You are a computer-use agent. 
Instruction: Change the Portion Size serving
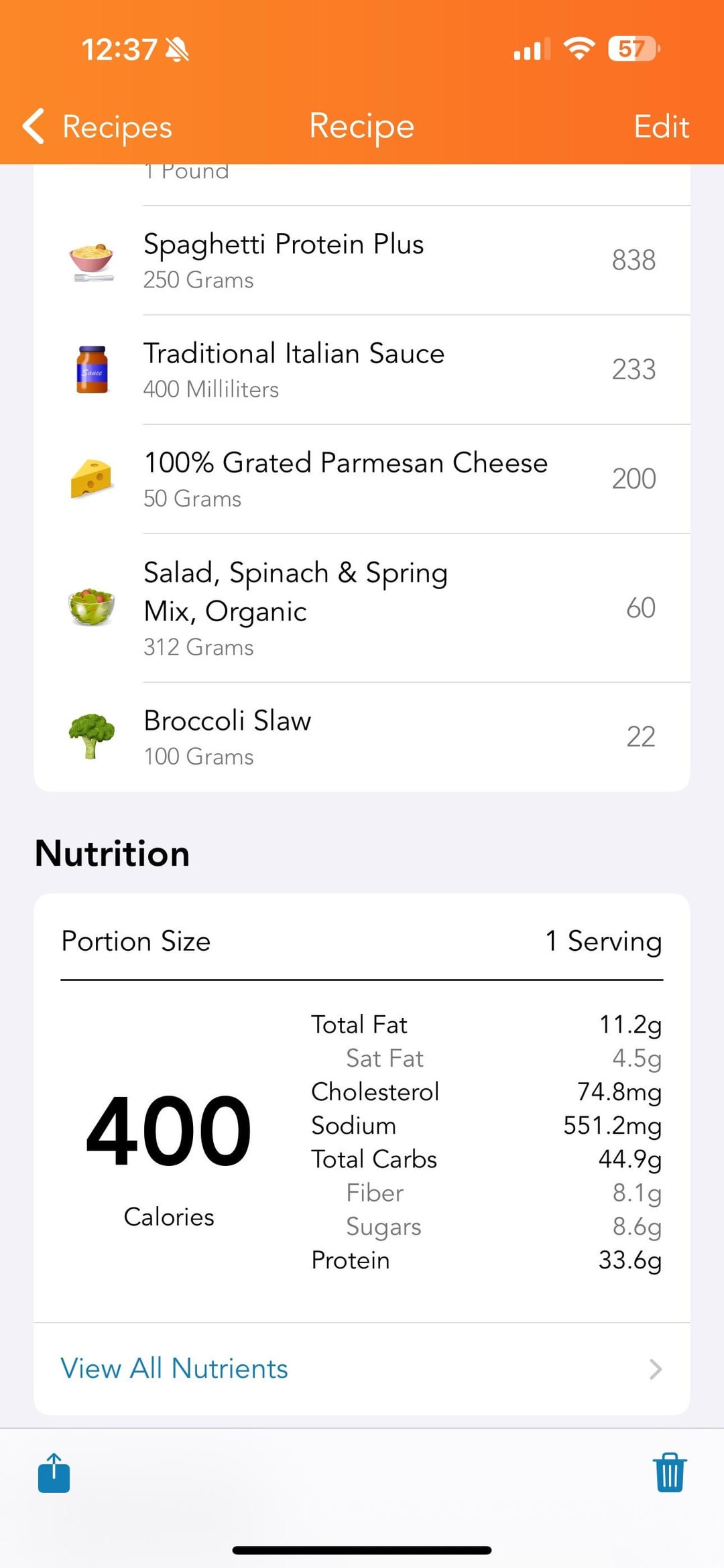(603, 941)
